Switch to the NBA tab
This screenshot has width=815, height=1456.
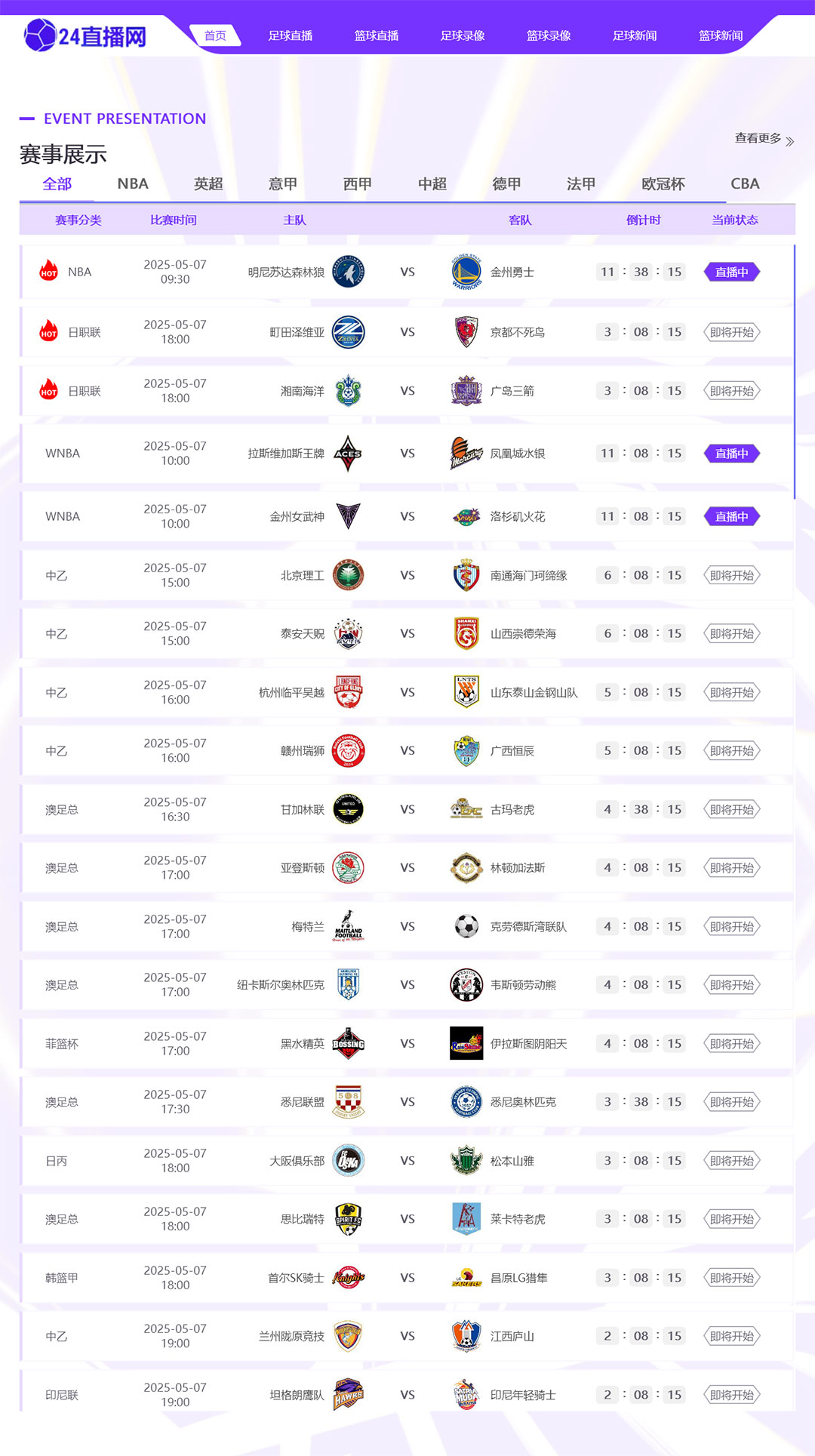pos(133,183)
